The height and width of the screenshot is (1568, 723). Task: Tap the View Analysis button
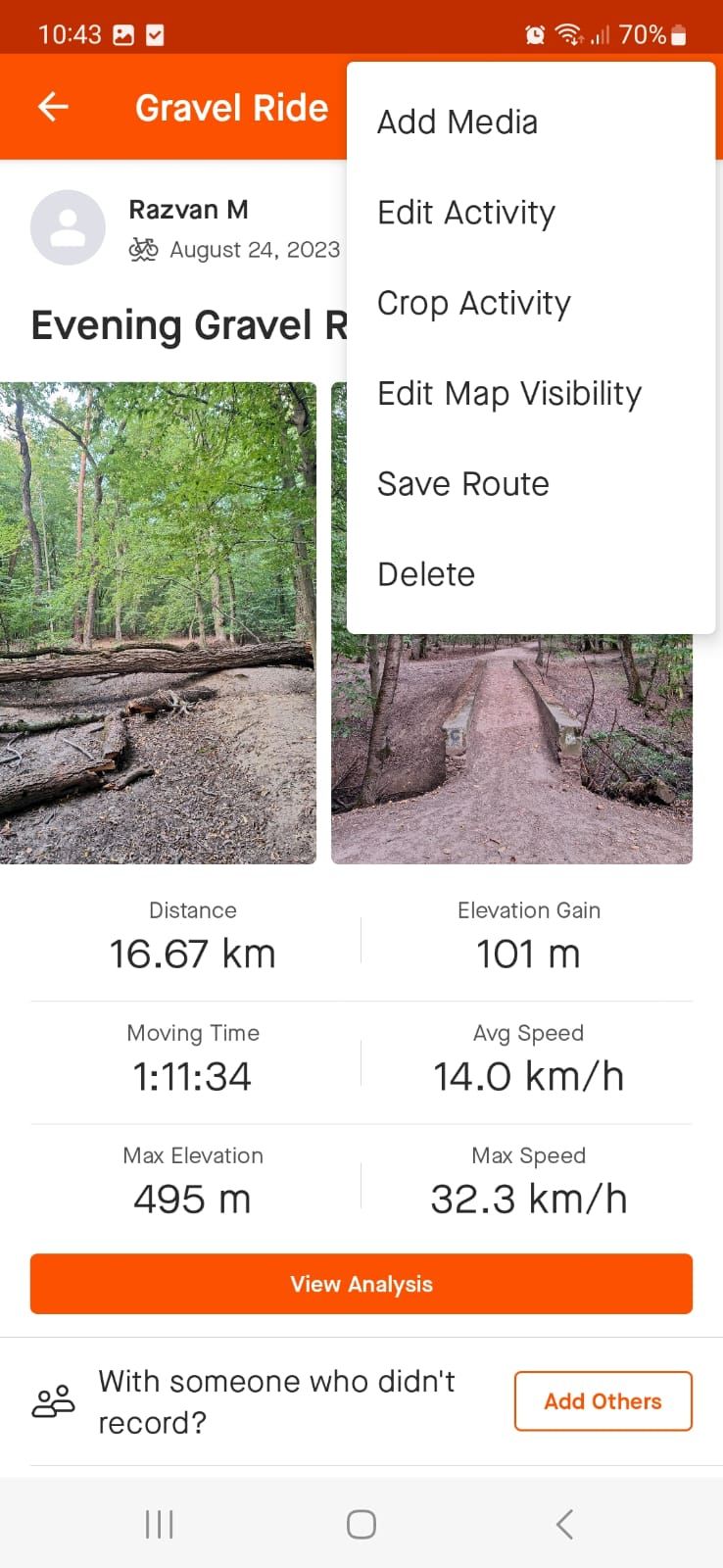point(361,1284)
